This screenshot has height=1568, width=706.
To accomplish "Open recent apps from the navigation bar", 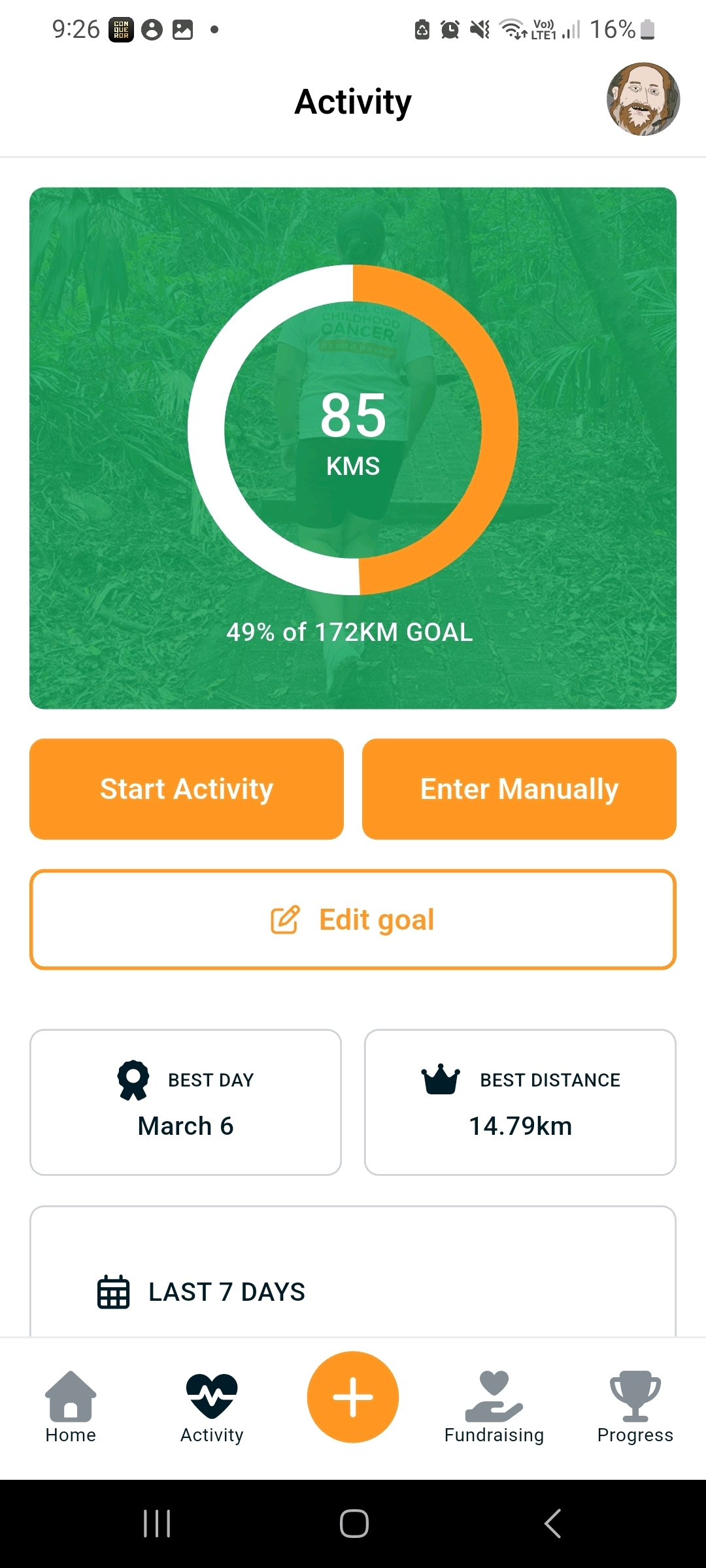I will pos(157,1524).
